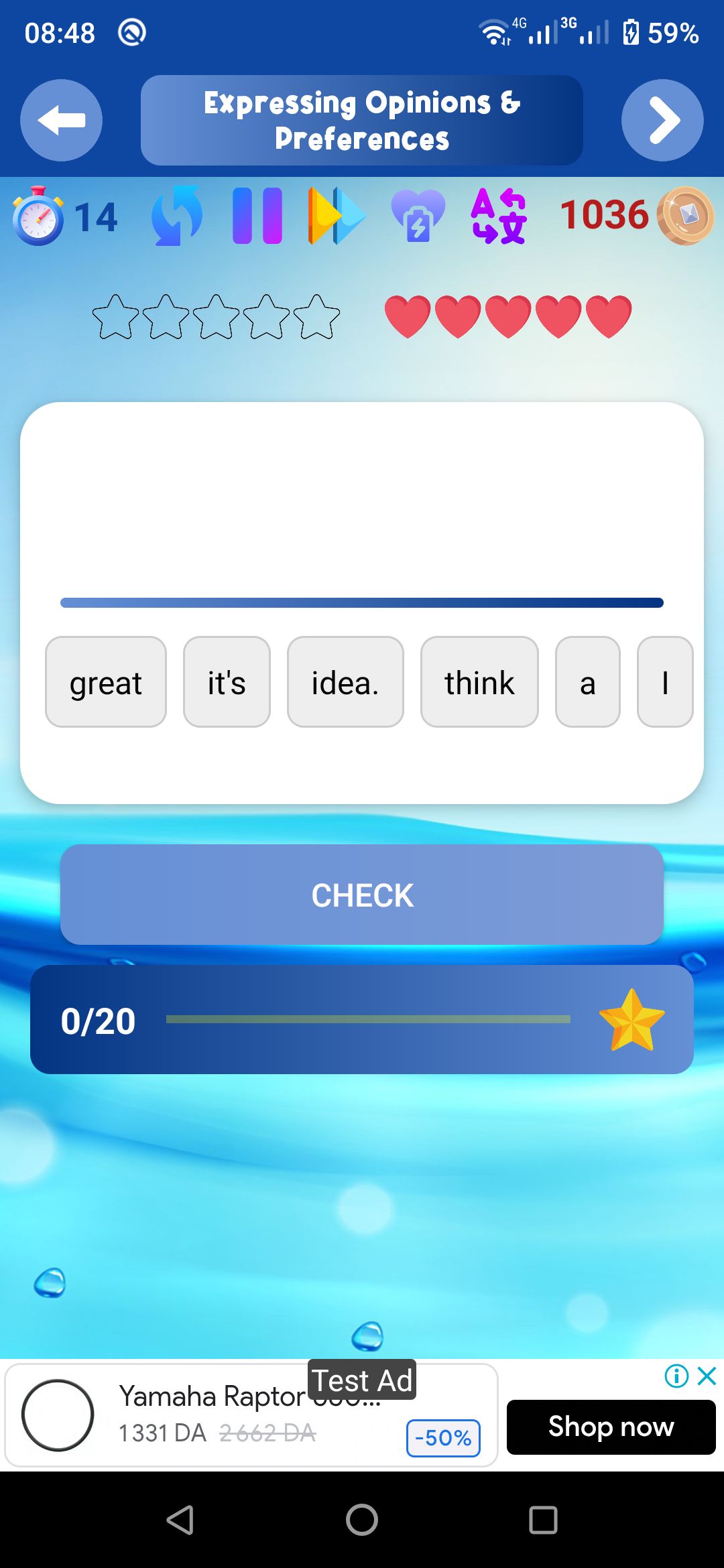Tap the heart battery refill icon
Viewport: 724px width, 1568px height.
click(418, 216)
